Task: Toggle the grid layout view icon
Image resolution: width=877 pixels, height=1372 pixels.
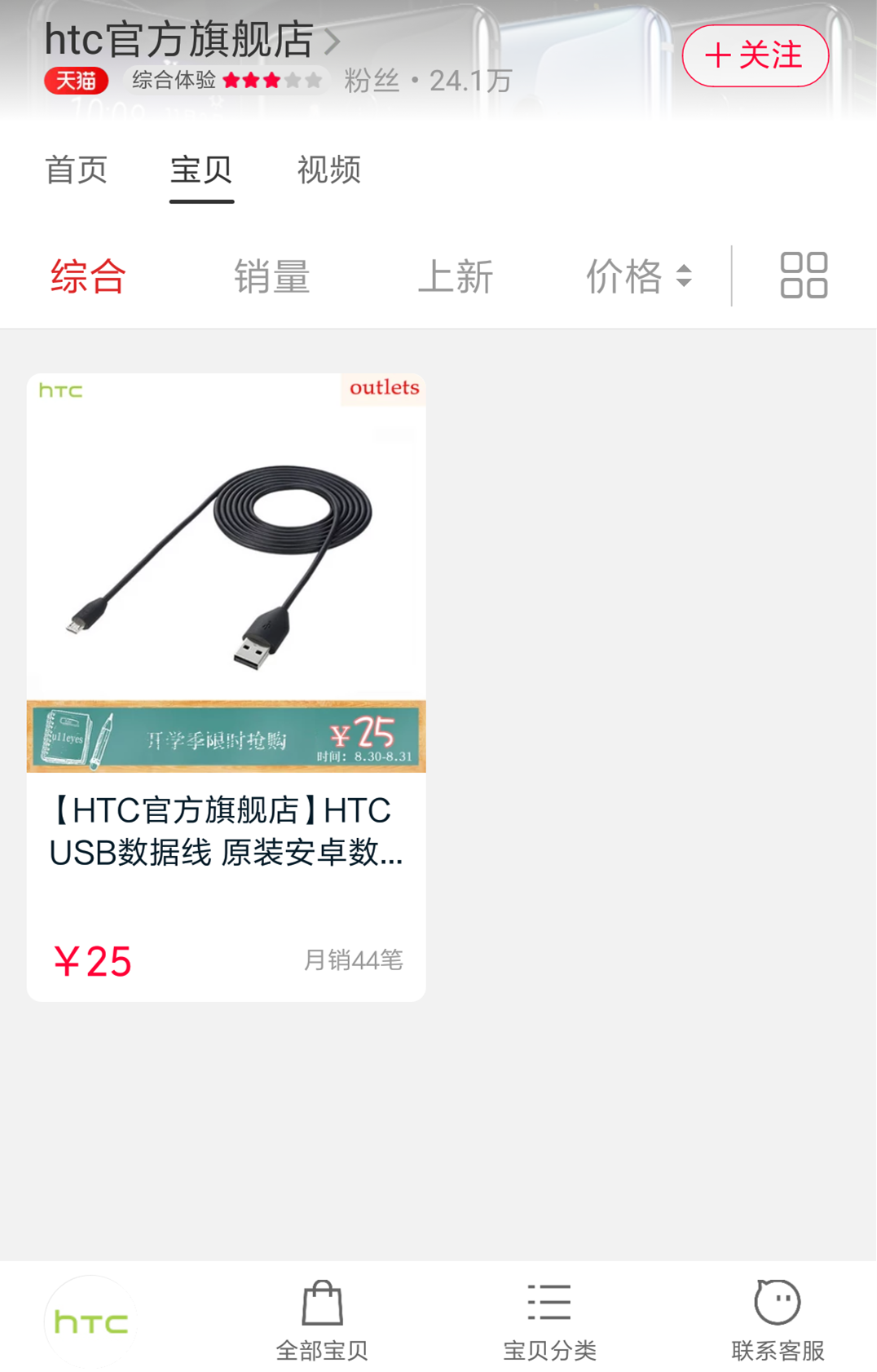Action: 803,276
